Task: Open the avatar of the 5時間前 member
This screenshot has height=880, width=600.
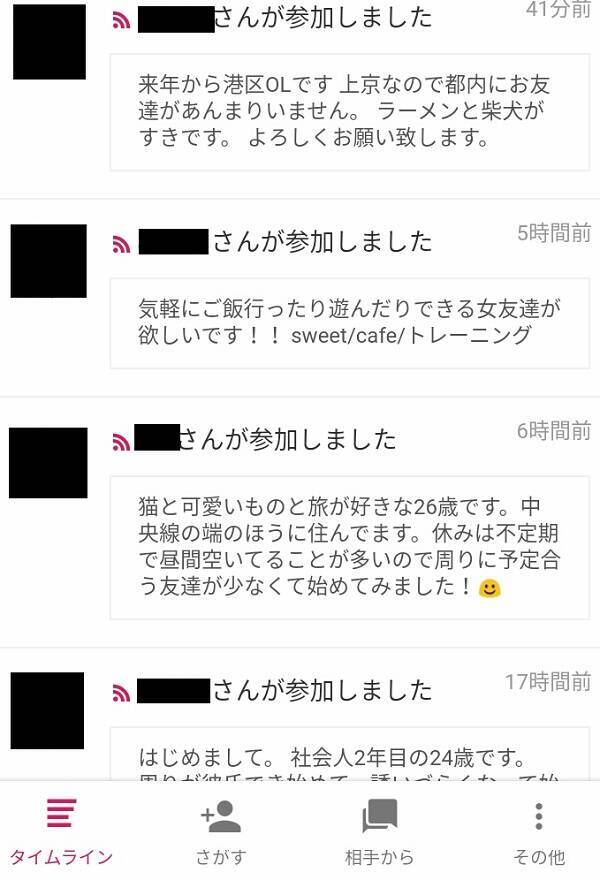Action: click(x=48, y=261)
